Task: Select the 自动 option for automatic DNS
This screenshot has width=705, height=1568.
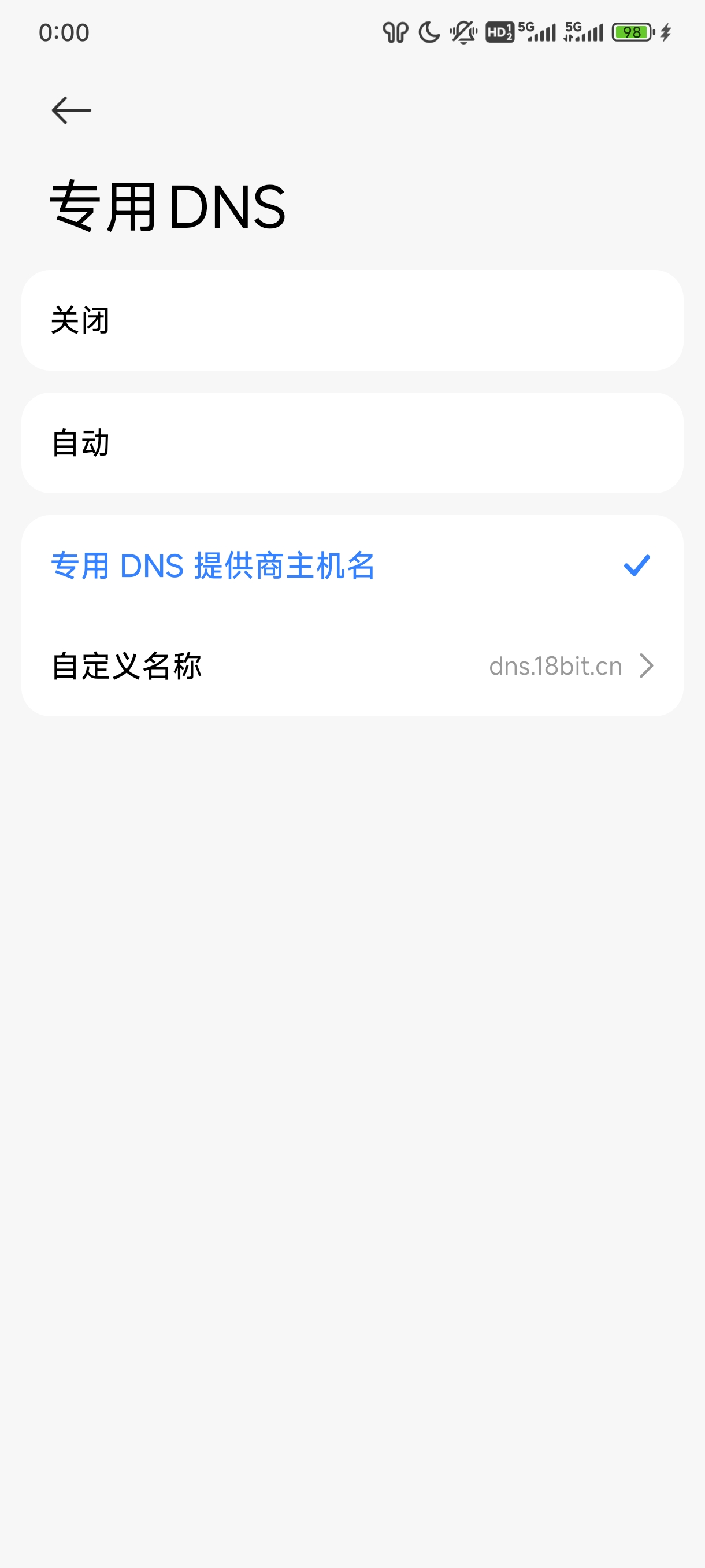Action: click(x=353, y=443)
